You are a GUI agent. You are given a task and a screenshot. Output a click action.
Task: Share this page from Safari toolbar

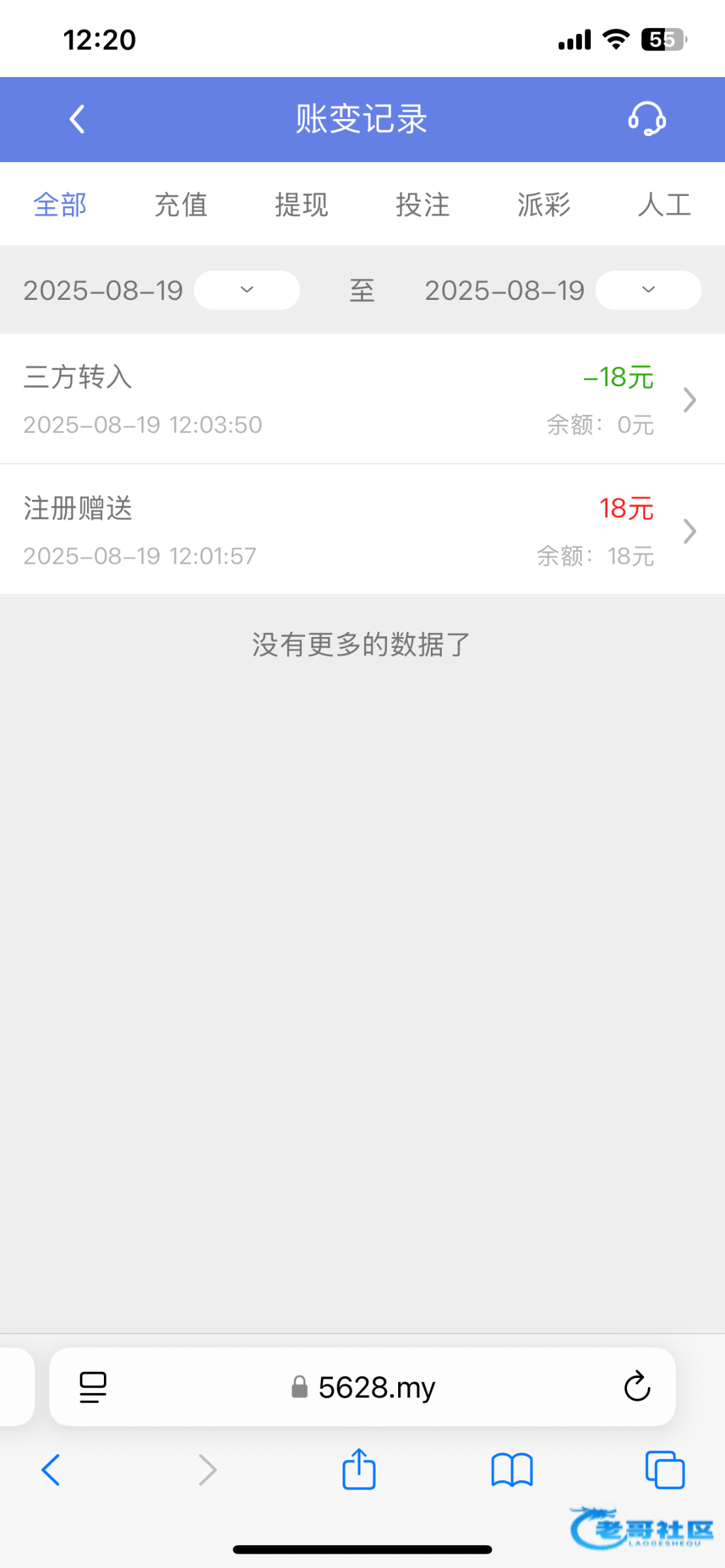click(x=359, y=1470)
